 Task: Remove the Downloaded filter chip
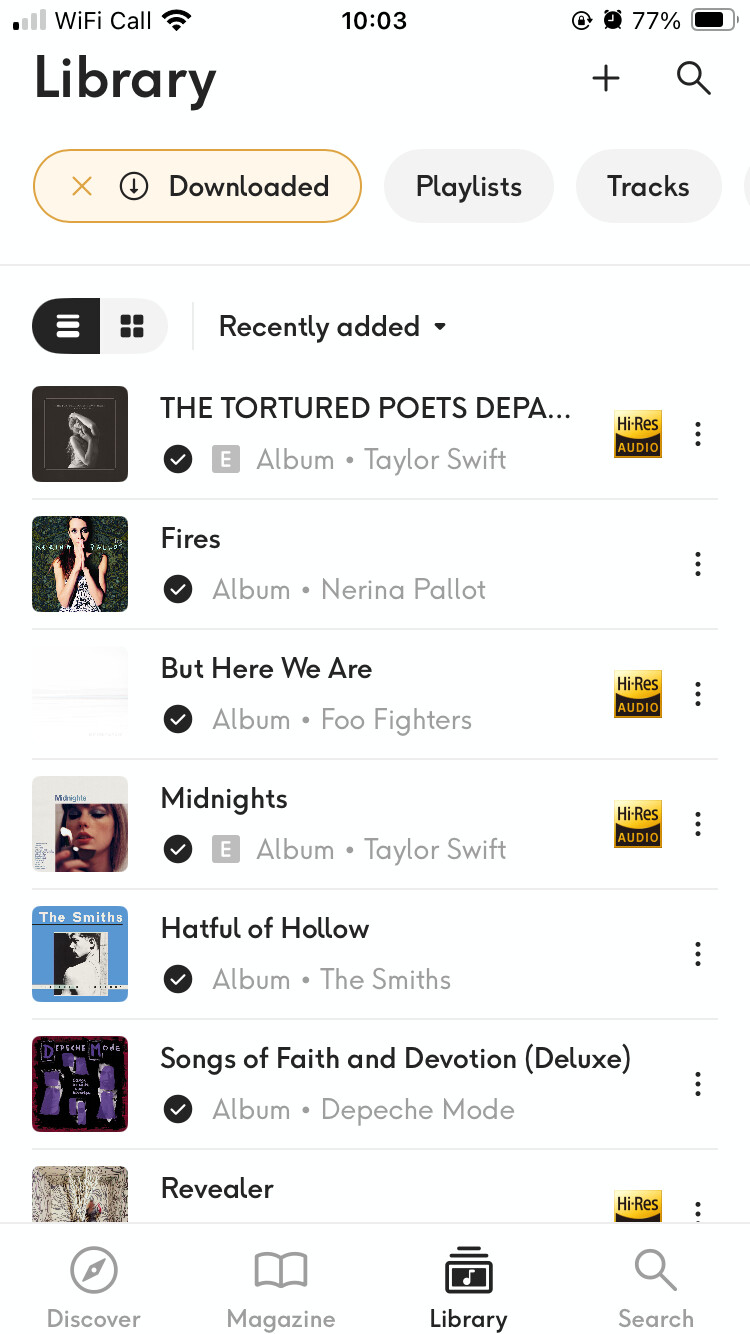(82, 186)
